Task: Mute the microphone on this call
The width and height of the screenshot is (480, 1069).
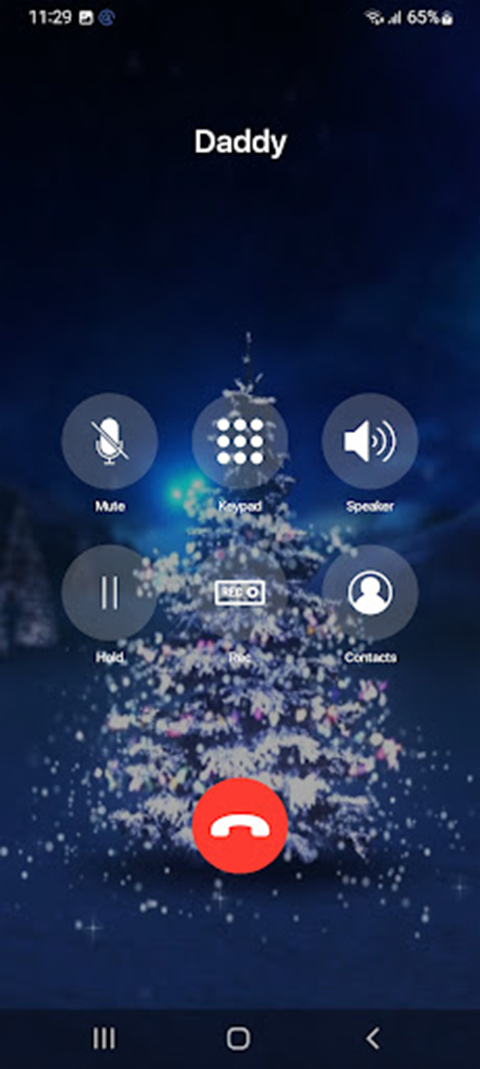Action: coord(110,441)
